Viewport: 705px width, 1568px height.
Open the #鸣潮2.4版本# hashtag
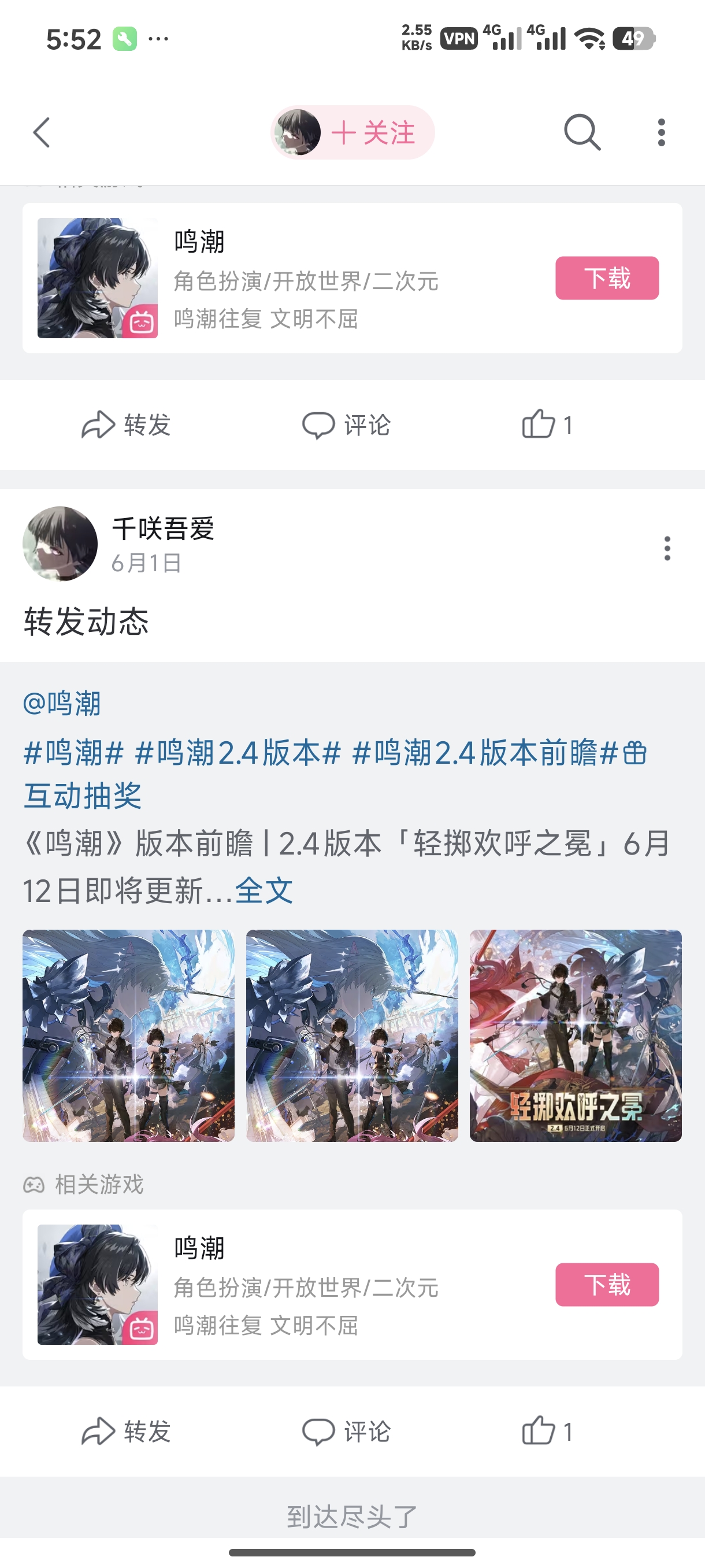[238, 753]
